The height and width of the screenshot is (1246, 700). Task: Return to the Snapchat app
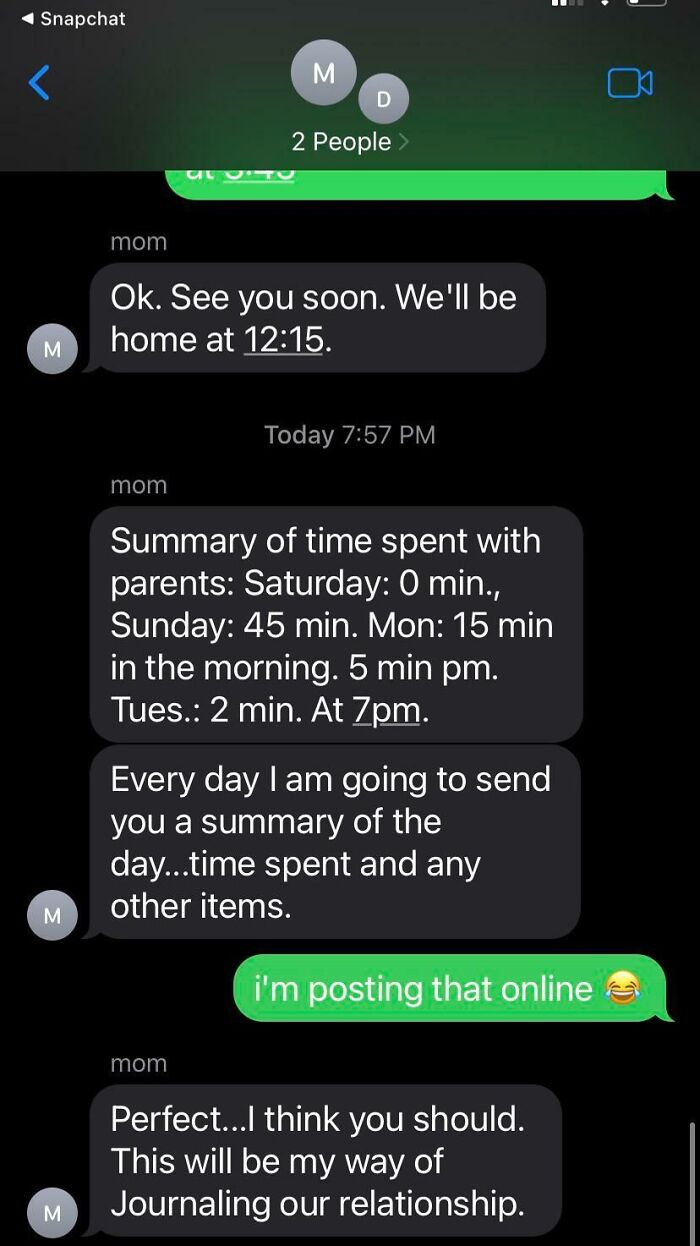tap(74, 19)
